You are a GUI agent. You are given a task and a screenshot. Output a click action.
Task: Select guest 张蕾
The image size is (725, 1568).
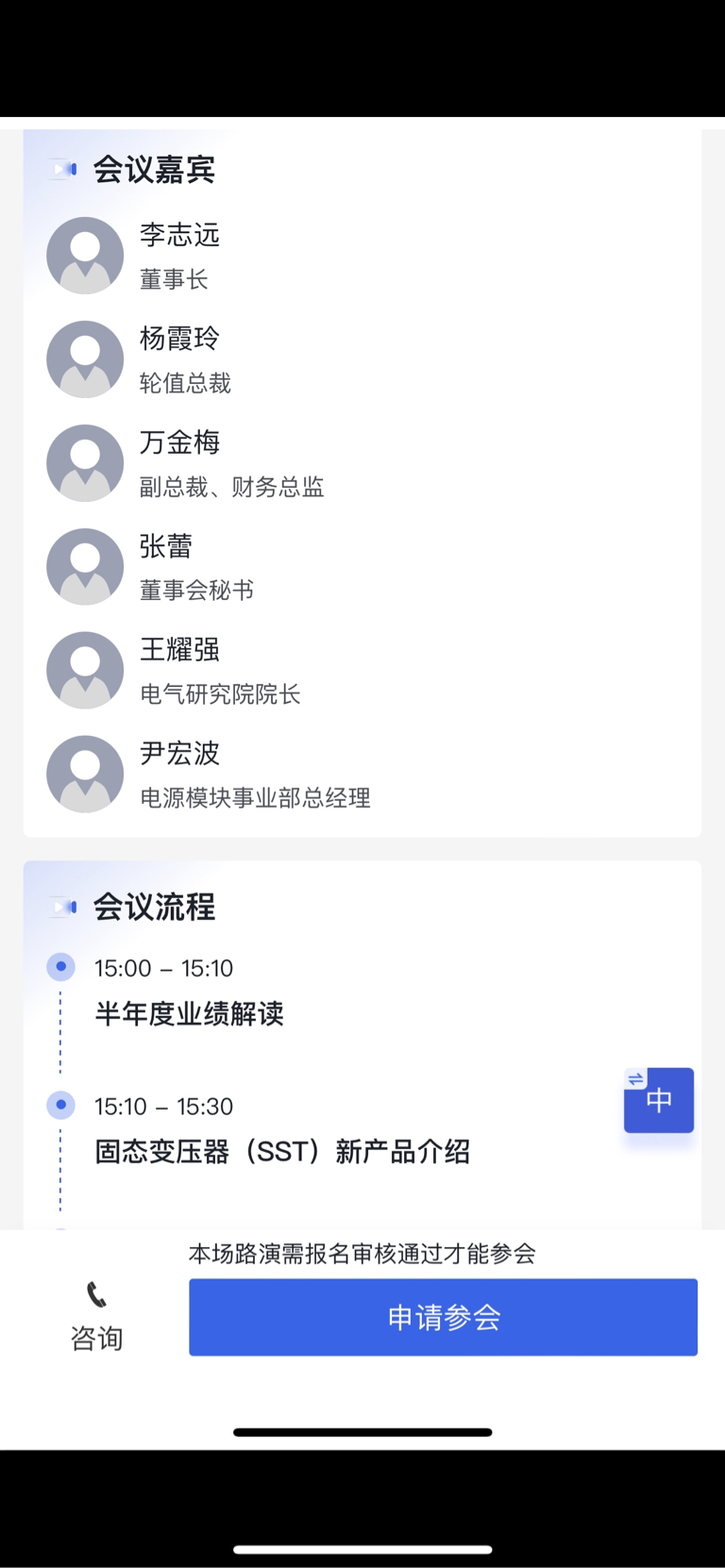click(362, 567)
